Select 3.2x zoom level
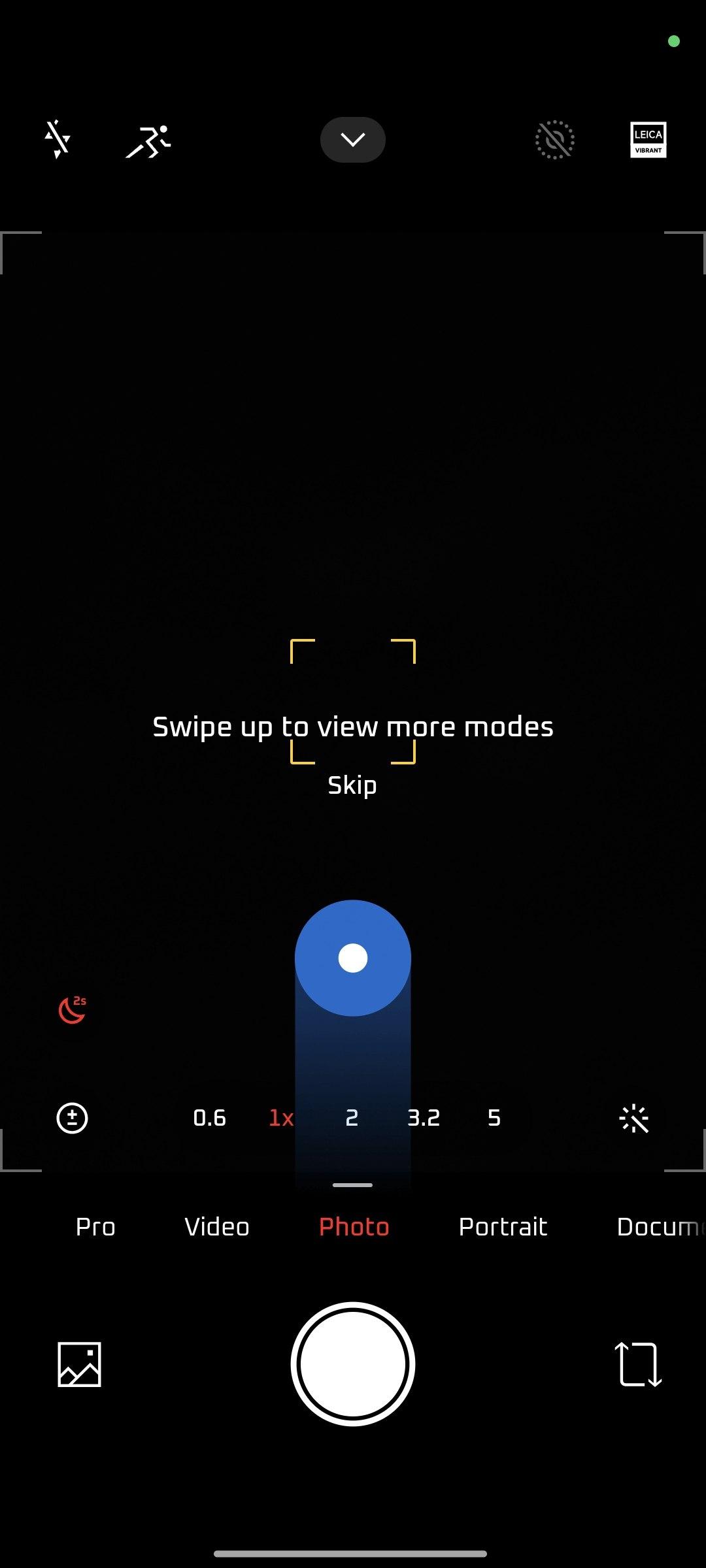 coord(424,1118)
